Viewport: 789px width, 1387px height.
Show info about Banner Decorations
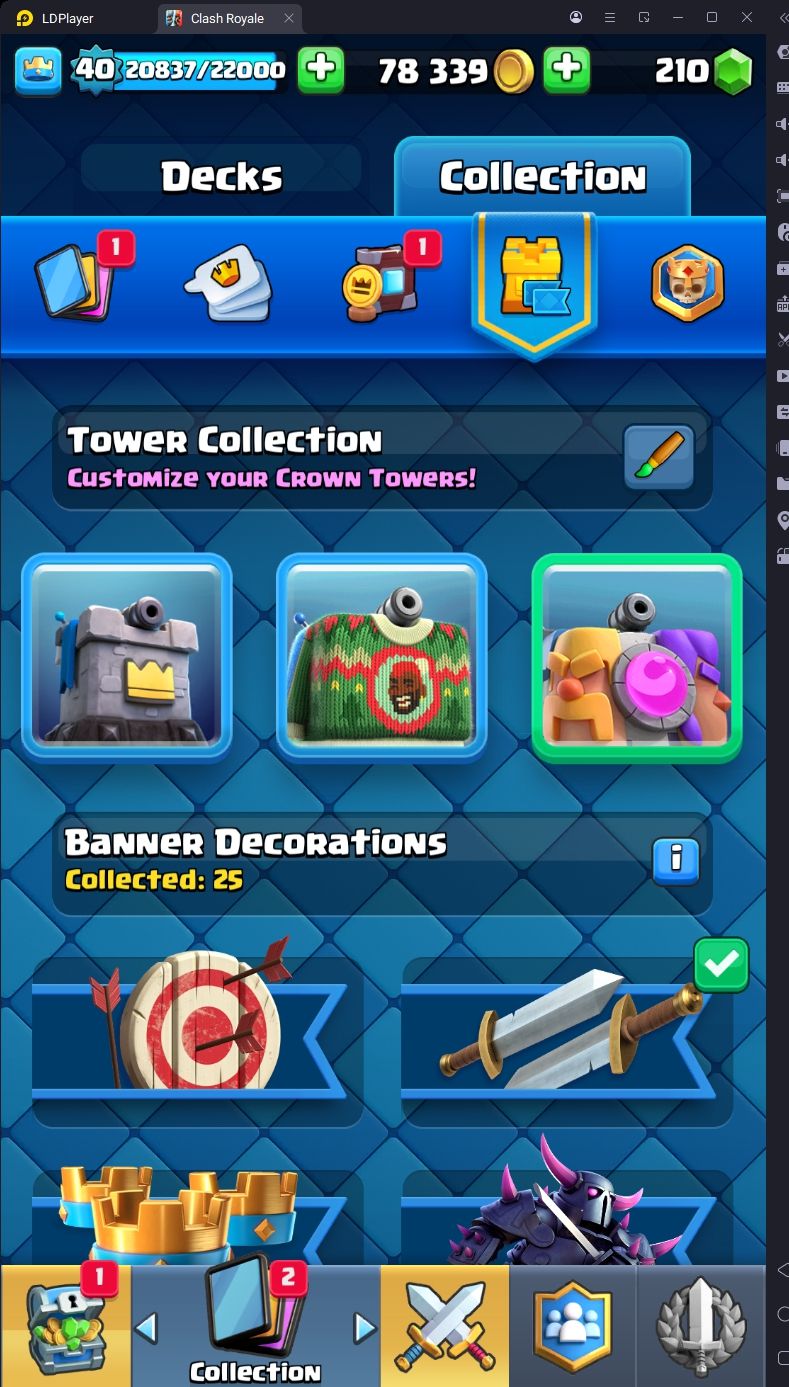coord(676,860)
